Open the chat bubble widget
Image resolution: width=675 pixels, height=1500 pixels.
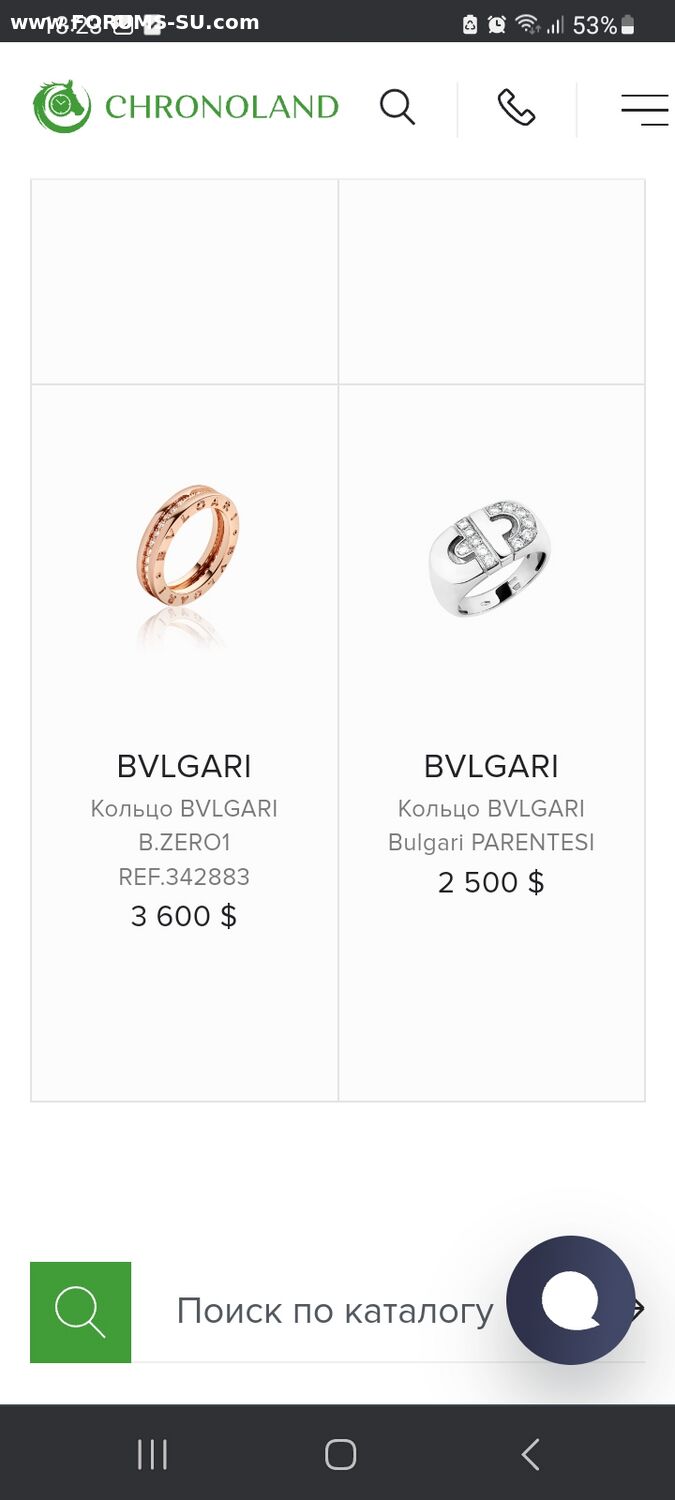(571, 1300)
